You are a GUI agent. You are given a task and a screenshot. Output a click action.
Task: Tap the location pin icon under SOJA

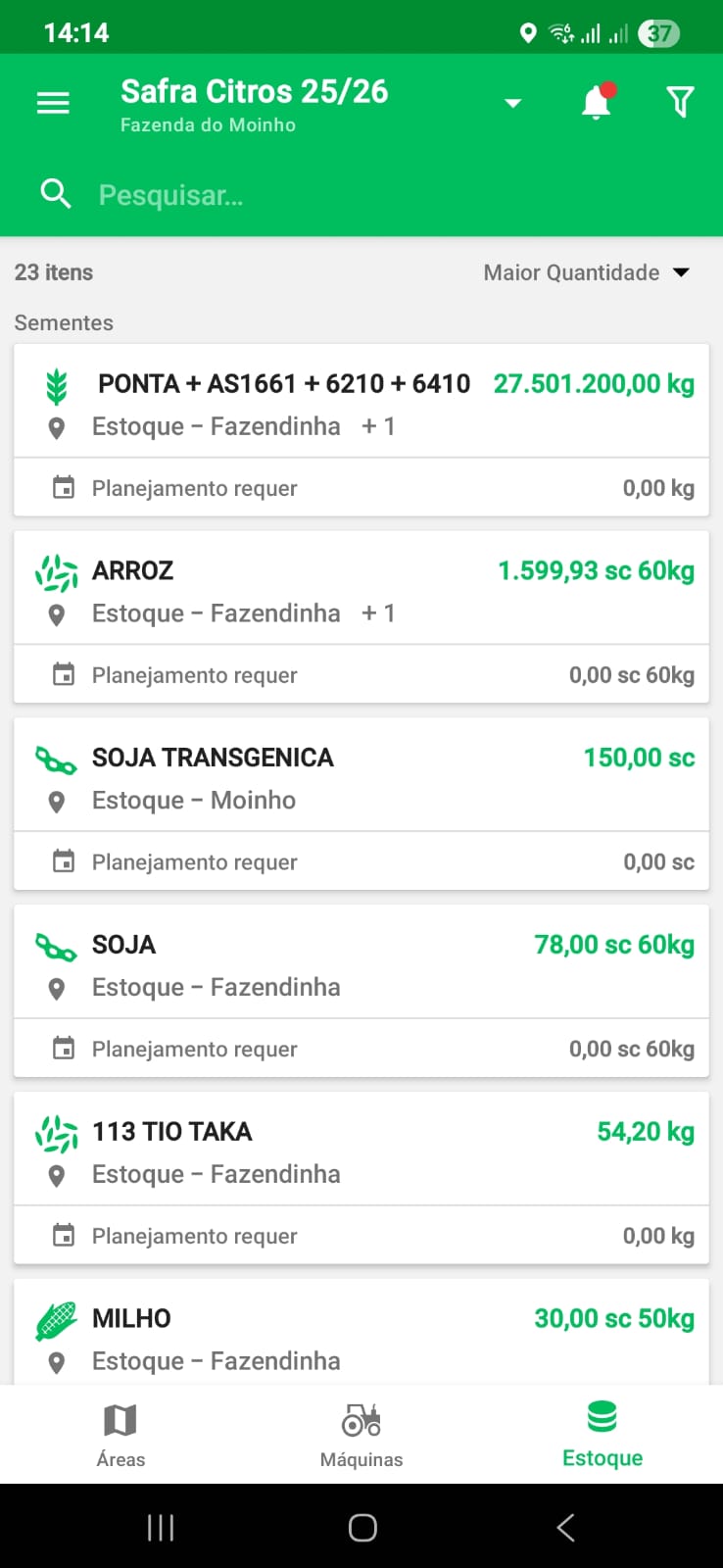(x=56, y=989)
